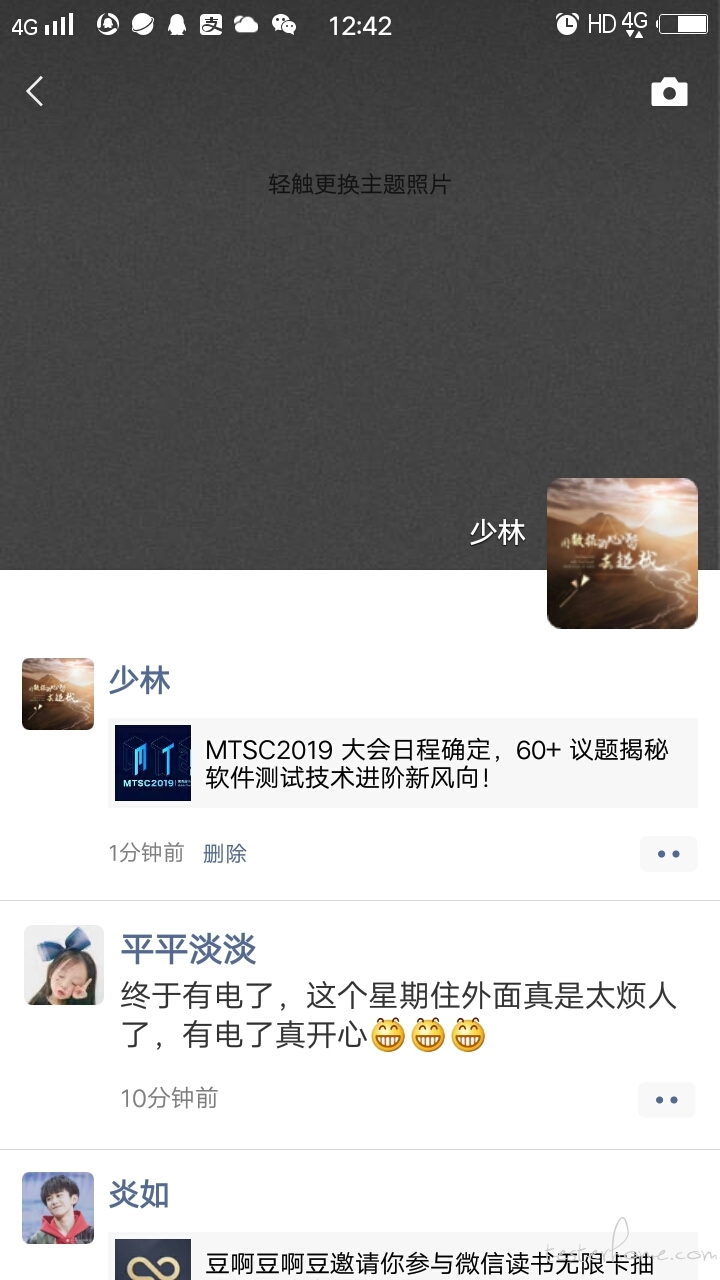Open 少林's name link in the feed

(139, 681)
